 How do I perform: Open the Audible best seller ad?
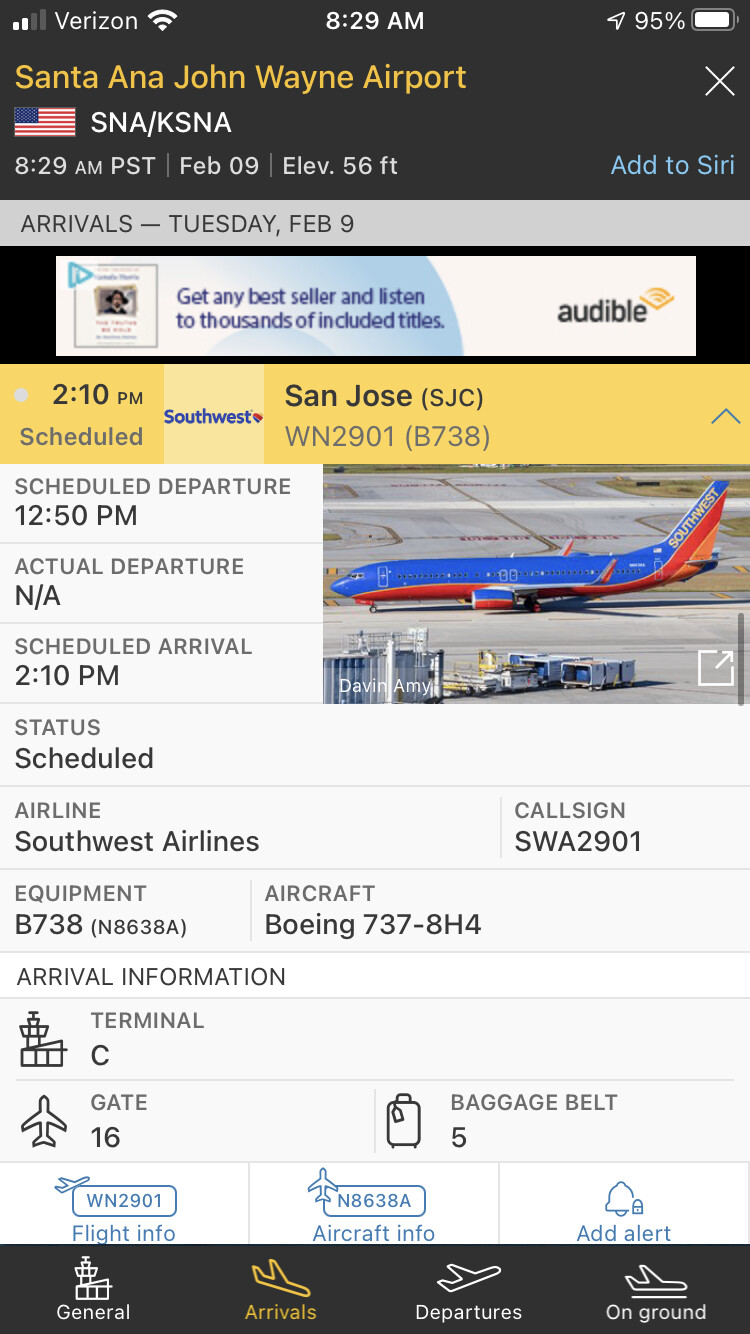click(x=375, y=306)
